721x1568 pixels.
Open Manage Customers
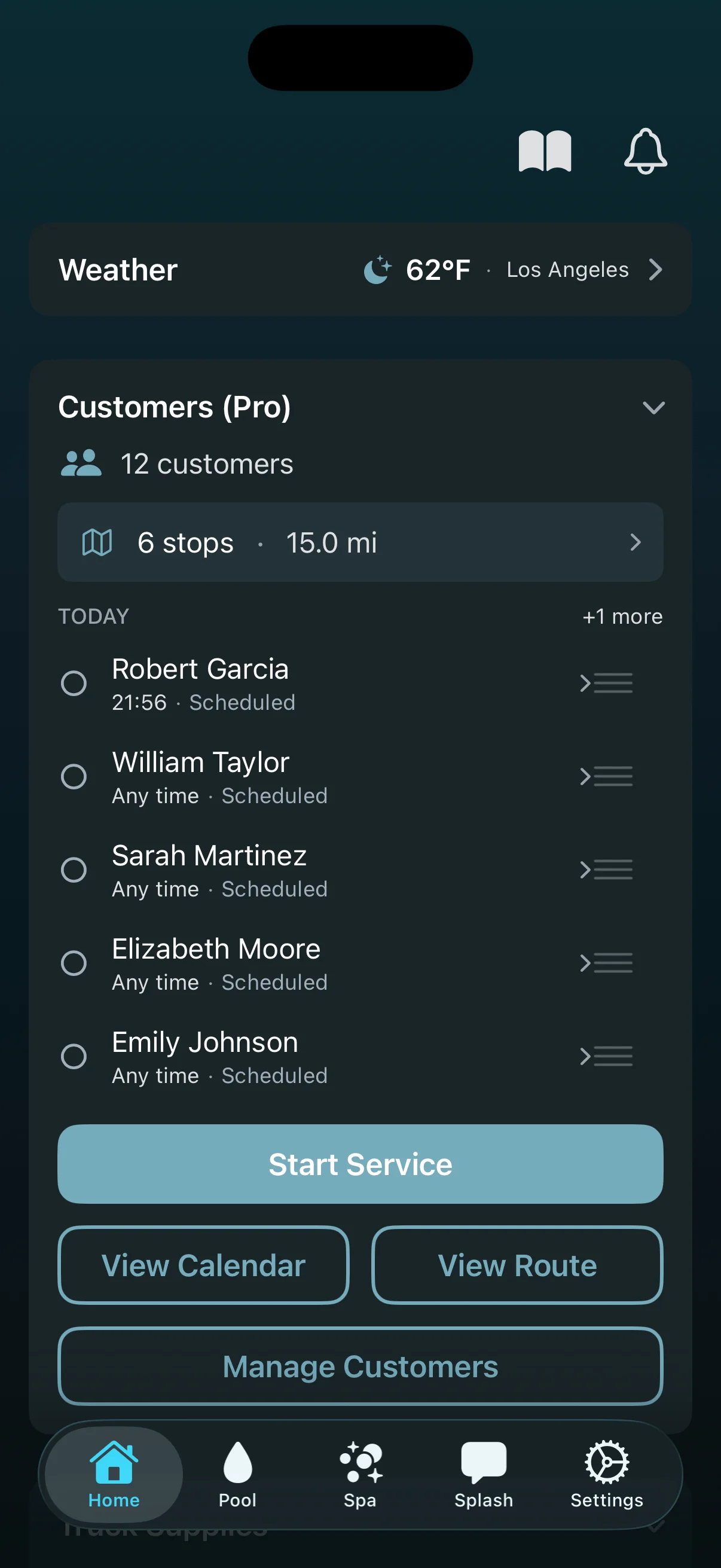[x=360, y=1365]
